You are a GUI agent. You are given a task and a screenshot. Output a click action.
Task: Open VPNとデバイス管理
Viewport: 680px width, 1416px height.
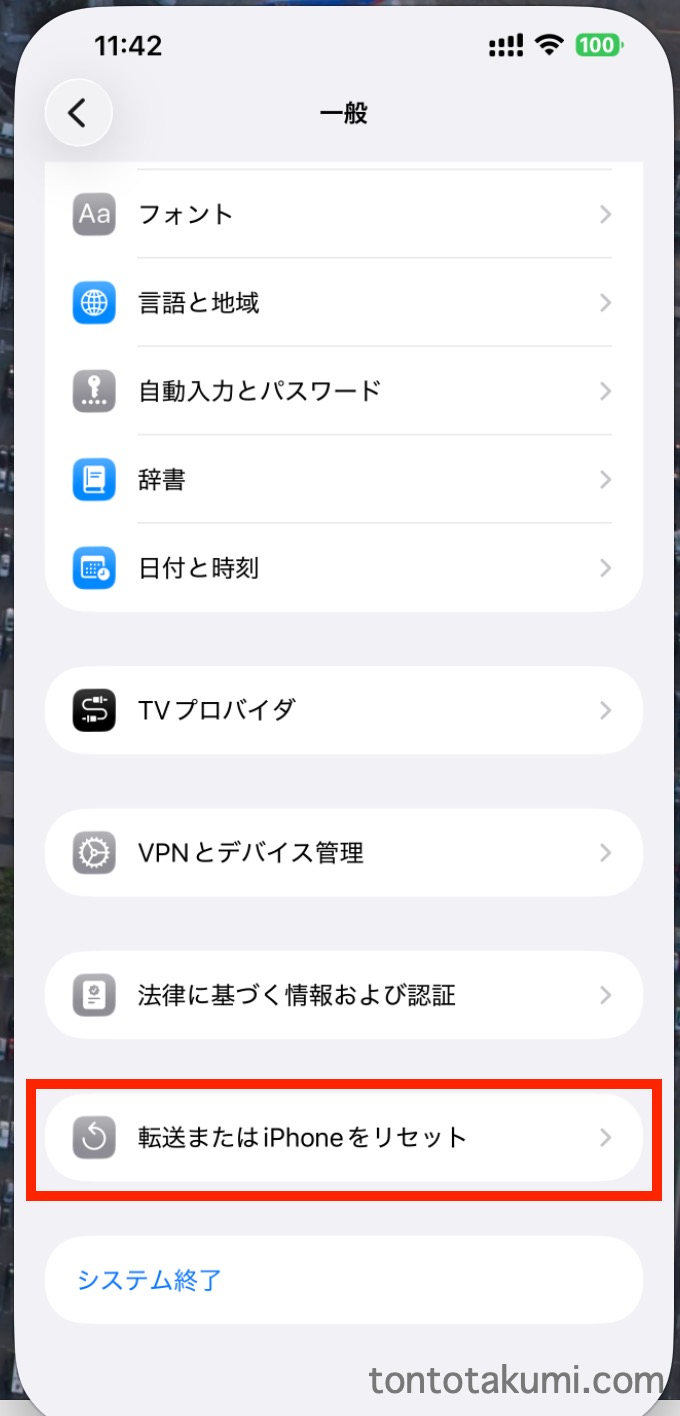pyautogui.click(x=342, y=853)
